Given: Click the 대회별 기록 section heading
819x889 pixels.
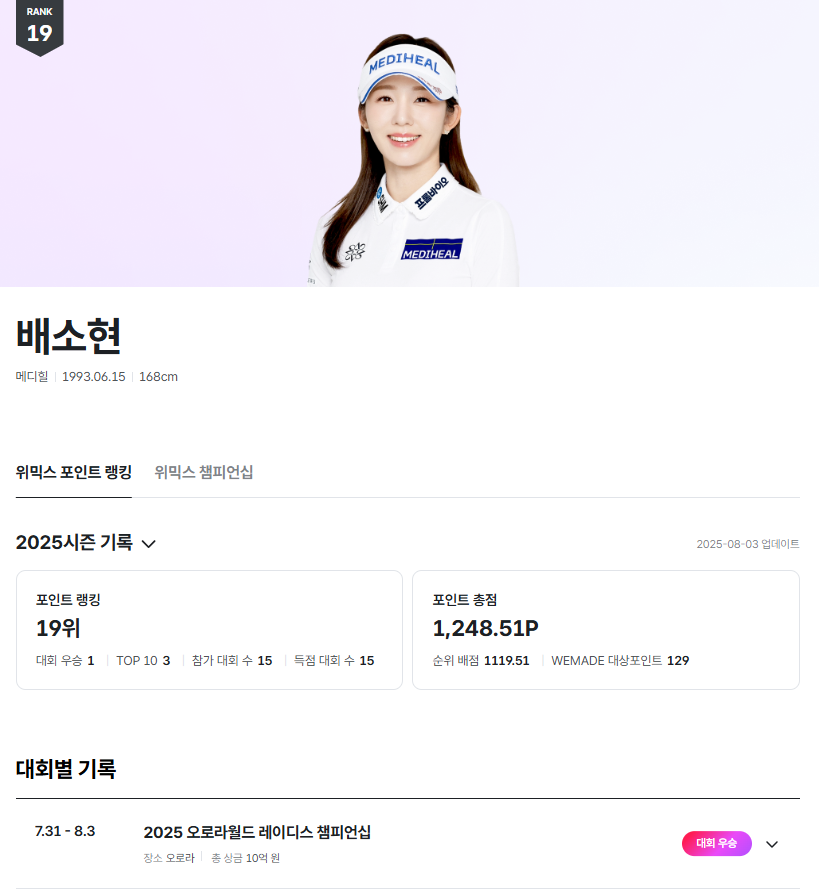Looking at the screenshot, I should pos(65,770).
